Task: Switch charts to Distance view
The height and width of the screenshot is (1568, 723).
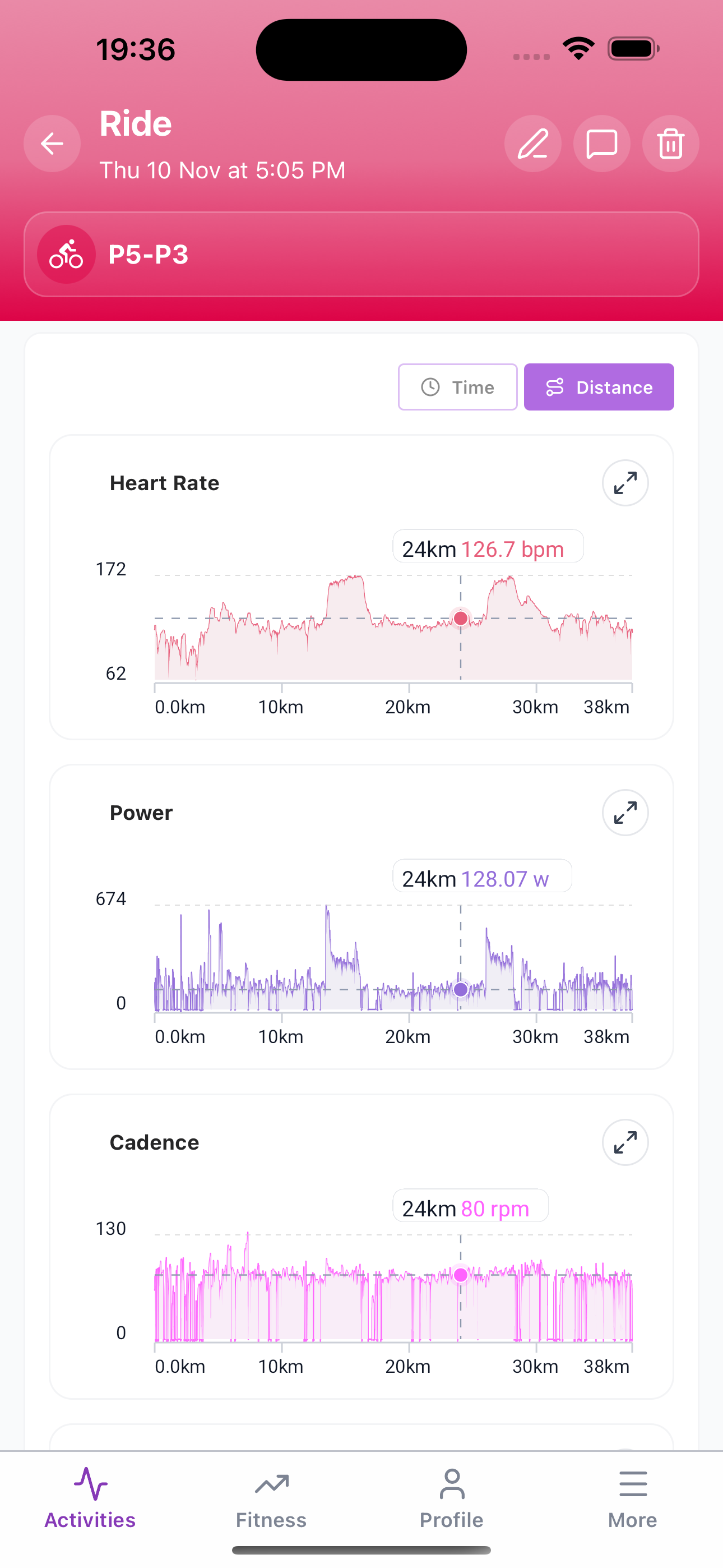Action: tap(598, 386)
